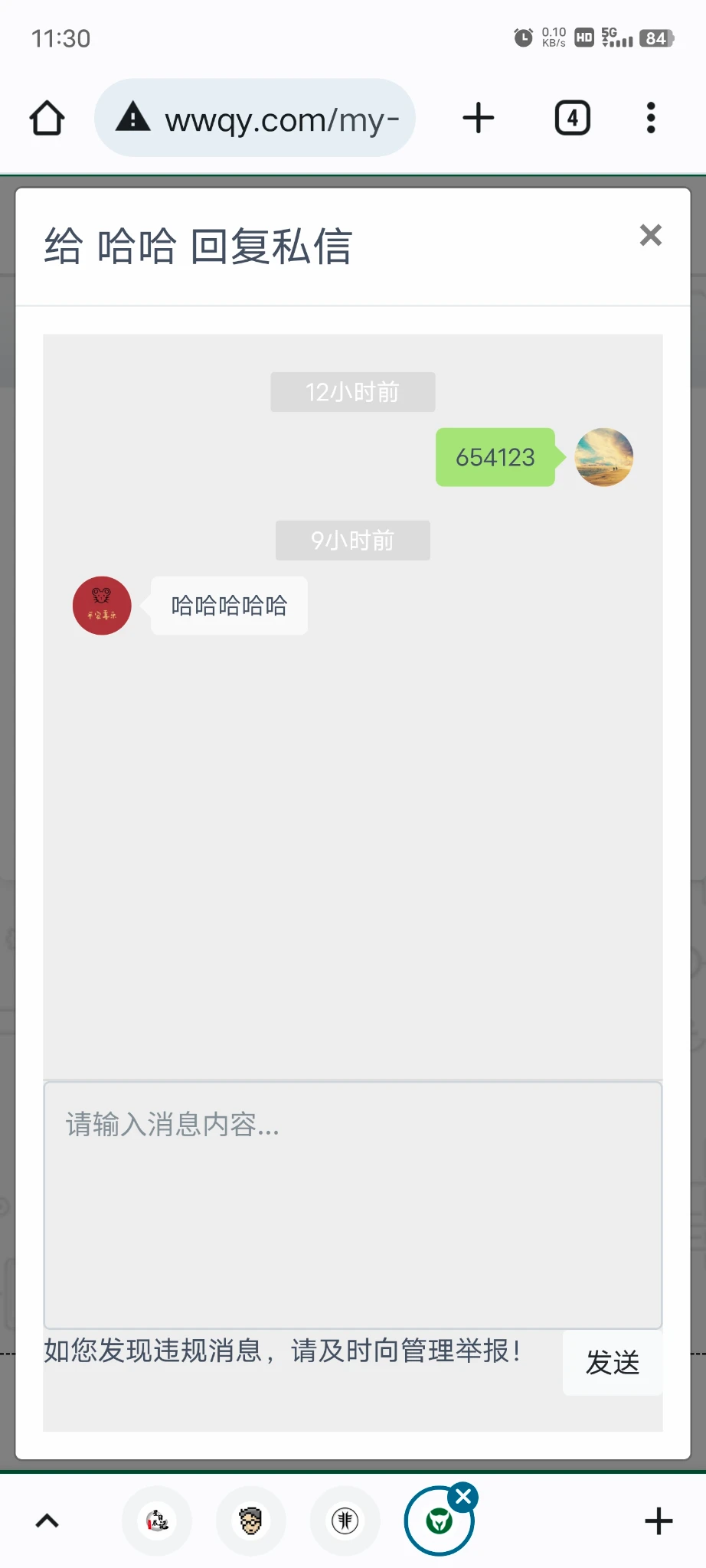Viewport: 706px width, 1568px height.
Task: Tap the message content input field
Action: click(x=353, y=1204)
